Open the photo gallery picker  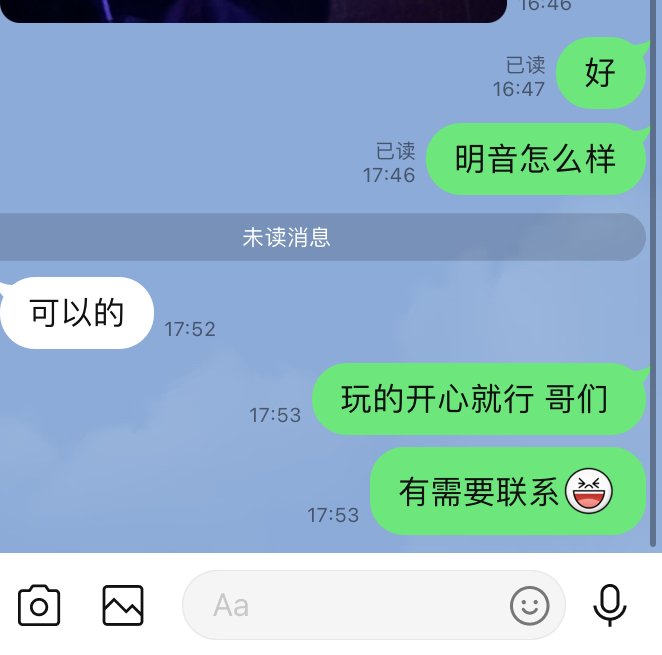pos(123,605)
